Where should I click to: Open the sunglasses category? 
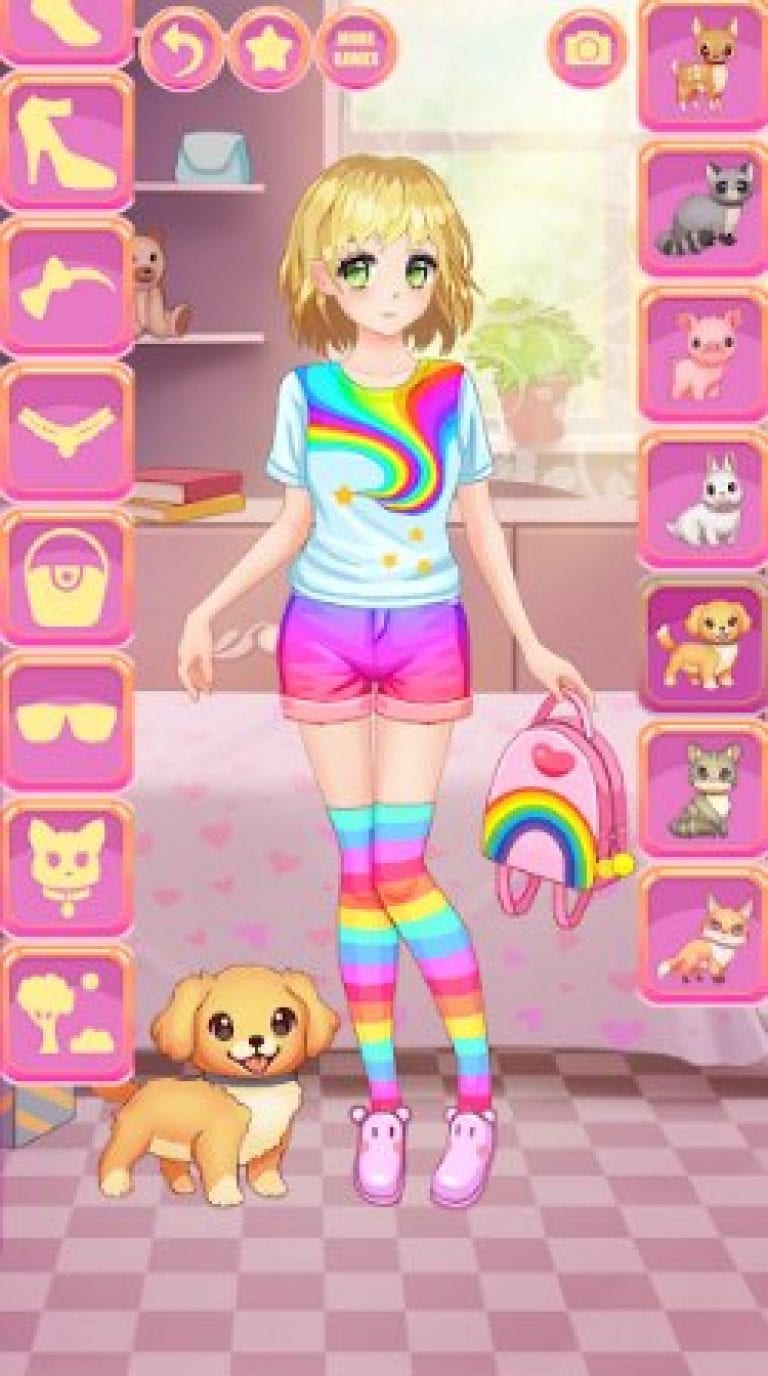click(67, 723)
